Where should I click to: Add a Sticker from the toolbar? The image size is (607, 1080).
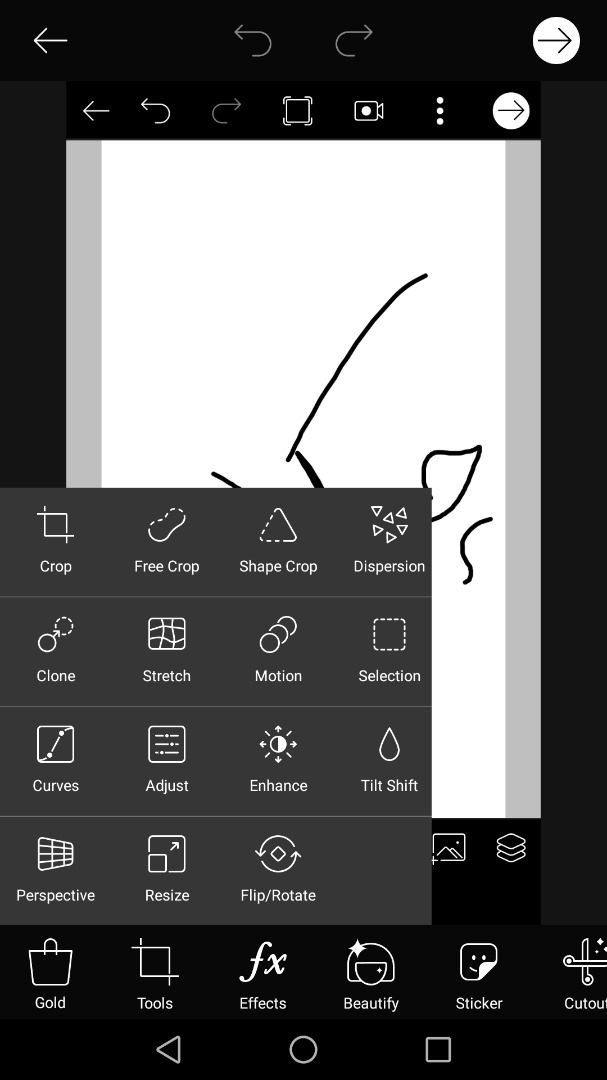click(x=478, y=974)
